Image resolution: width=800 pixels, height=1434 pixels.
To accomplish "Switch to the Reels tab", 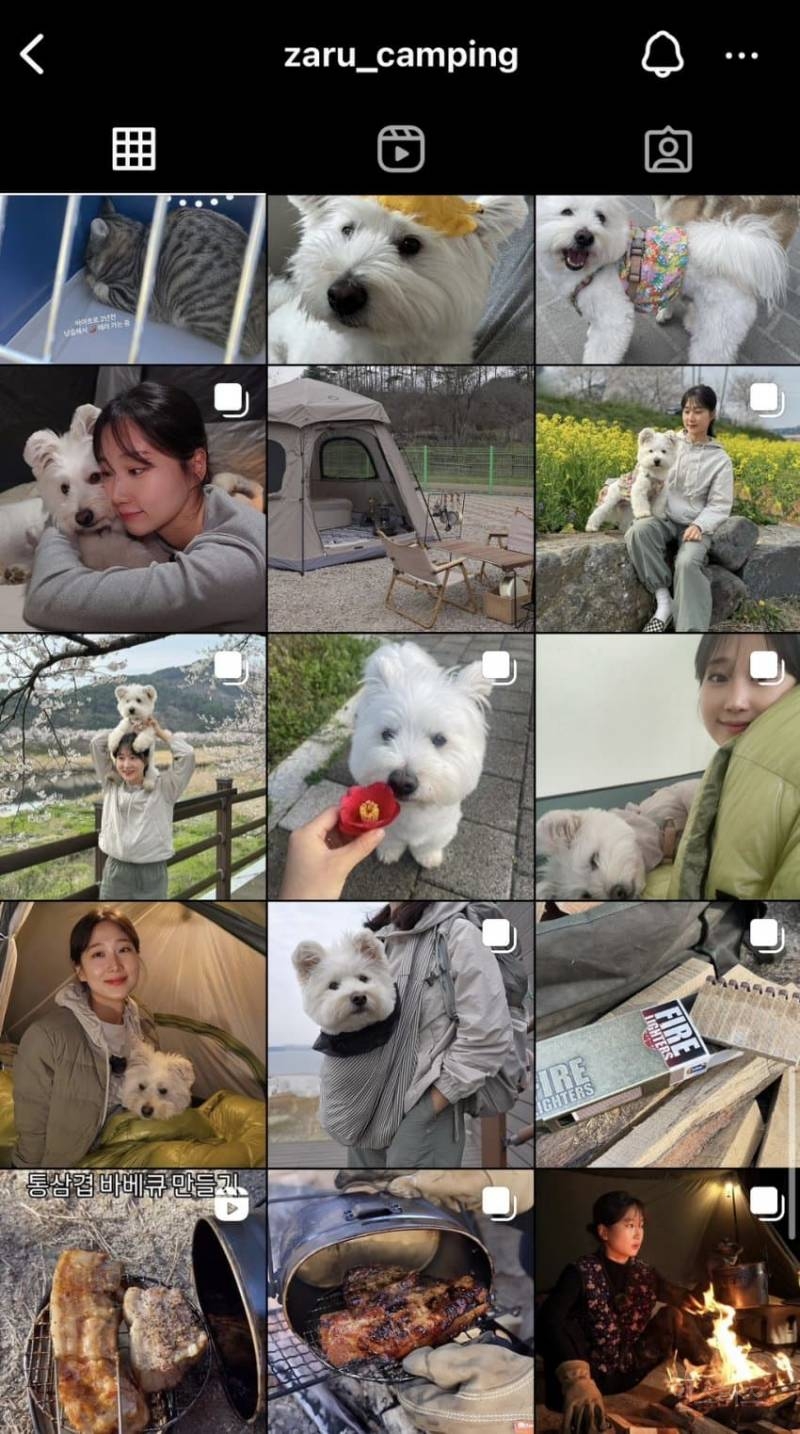I will point(401,149).
